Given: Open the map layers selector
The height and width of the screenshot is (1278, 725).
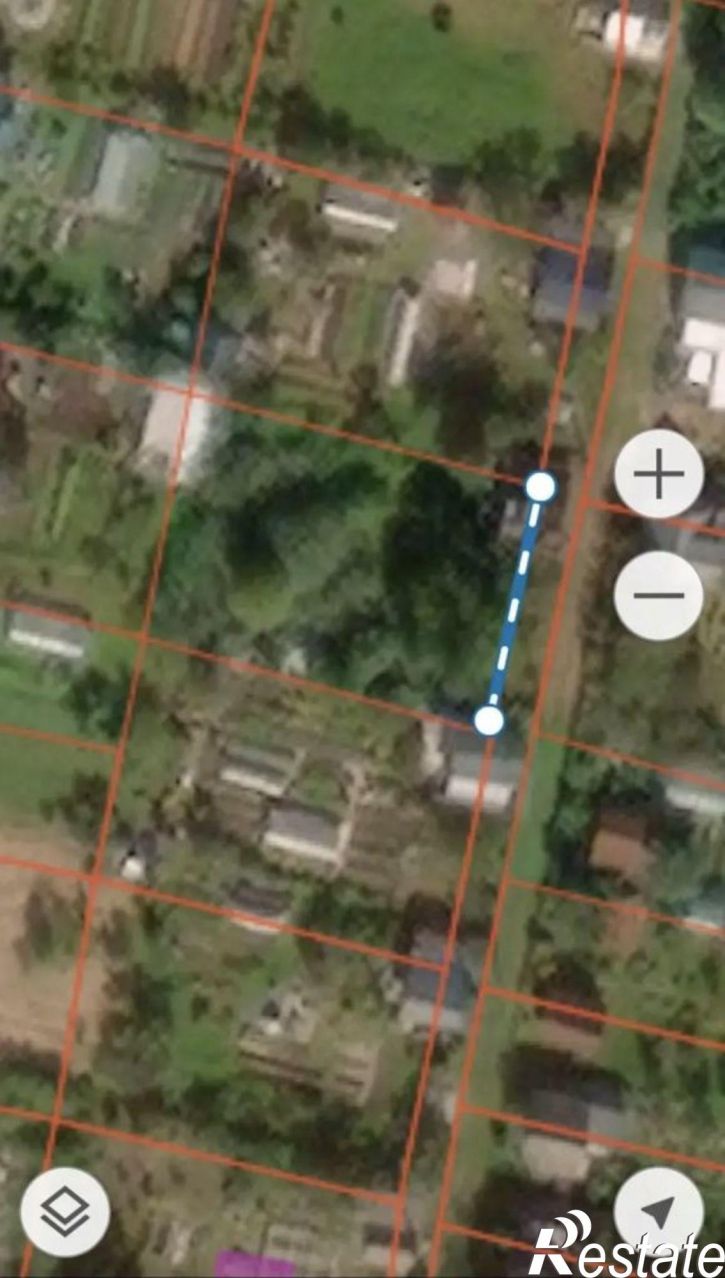Looking at the screenshot, I should (x=65, y=1212).
